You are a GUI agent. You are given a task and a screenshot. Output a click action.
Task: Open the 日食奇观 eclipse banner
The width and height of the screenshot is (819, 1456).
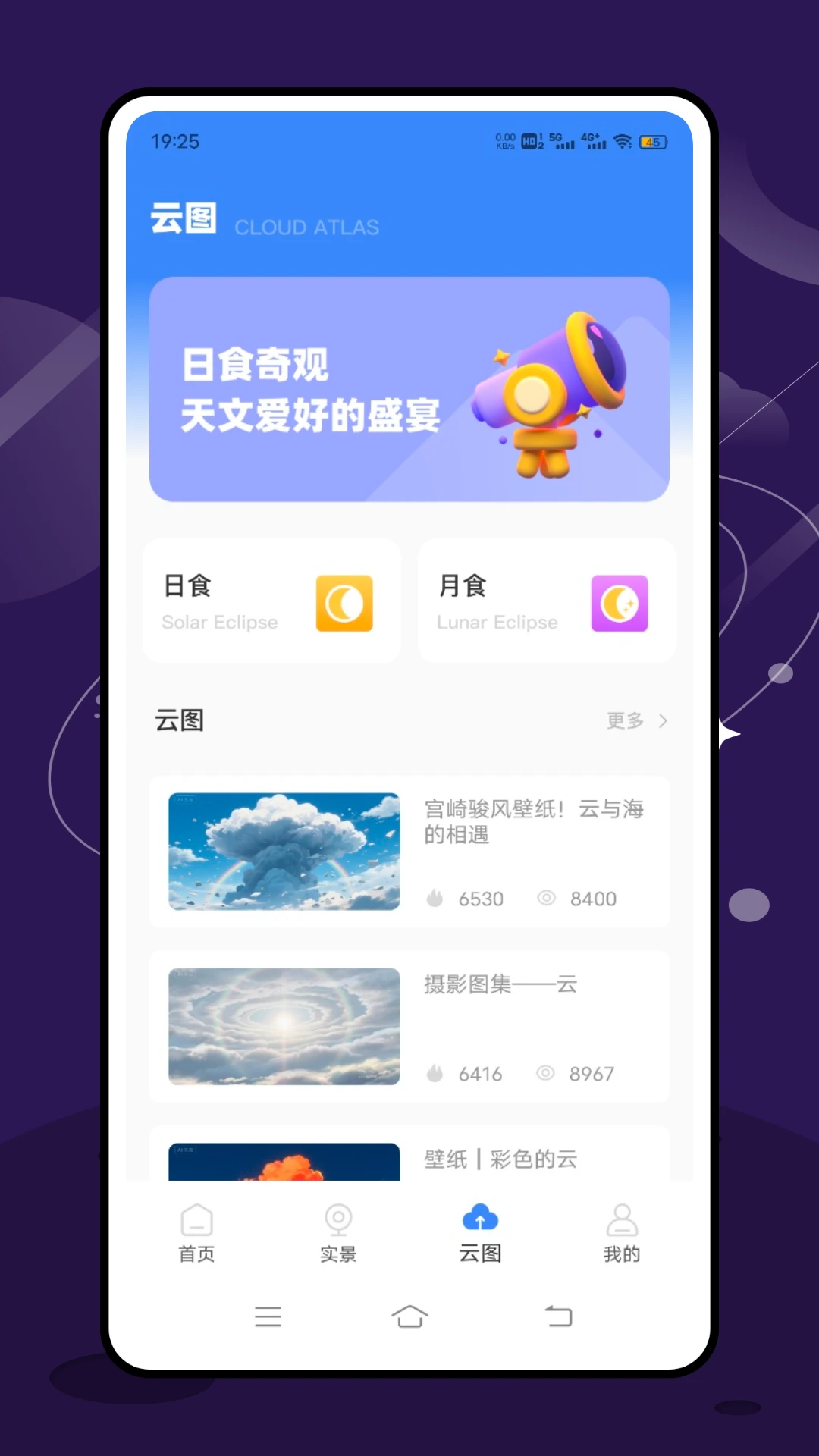pyautogui.click(x=409, y=388)
